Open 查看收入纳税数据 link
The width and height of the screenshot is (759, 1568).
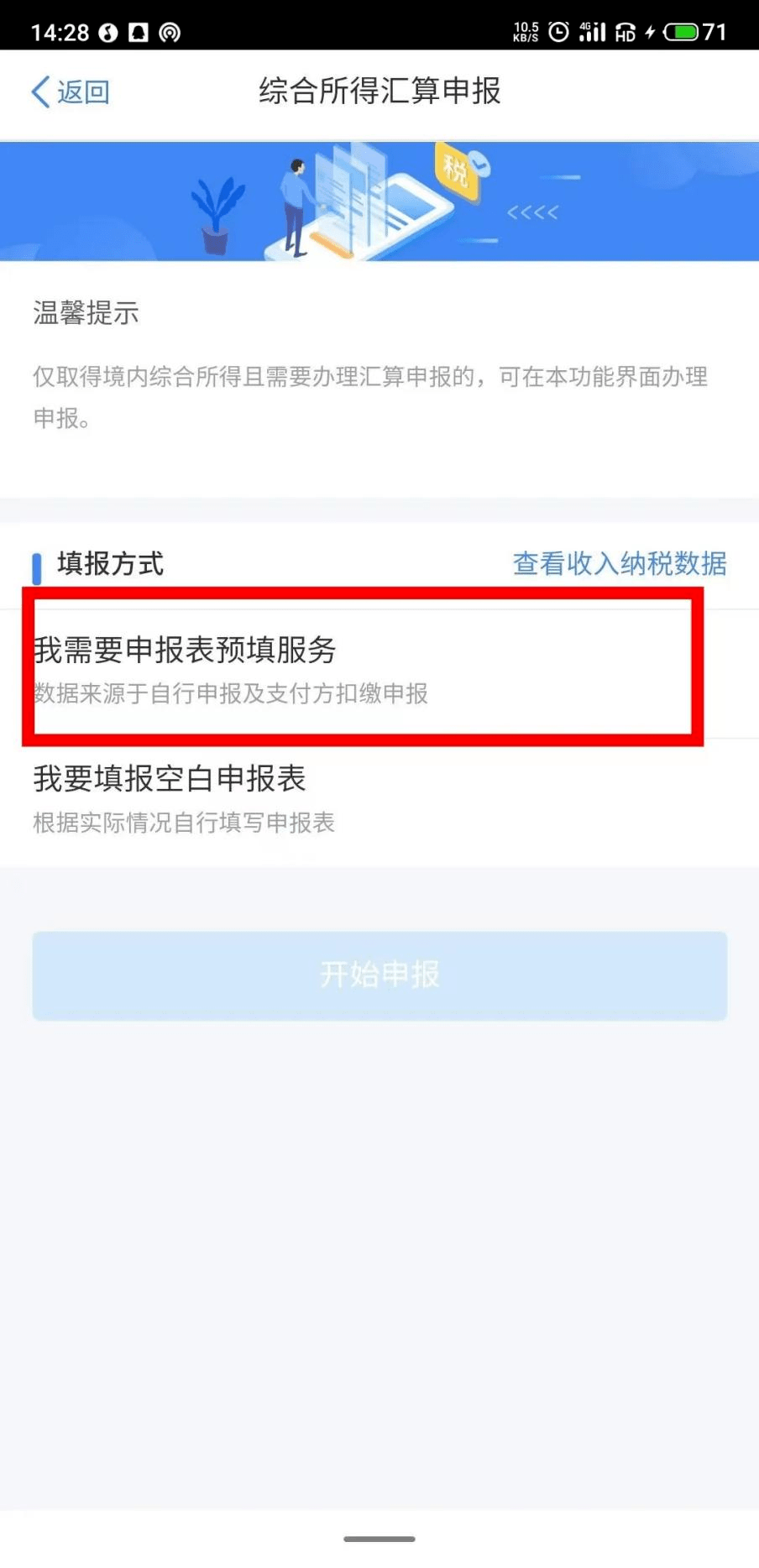(x=620, y=563)
